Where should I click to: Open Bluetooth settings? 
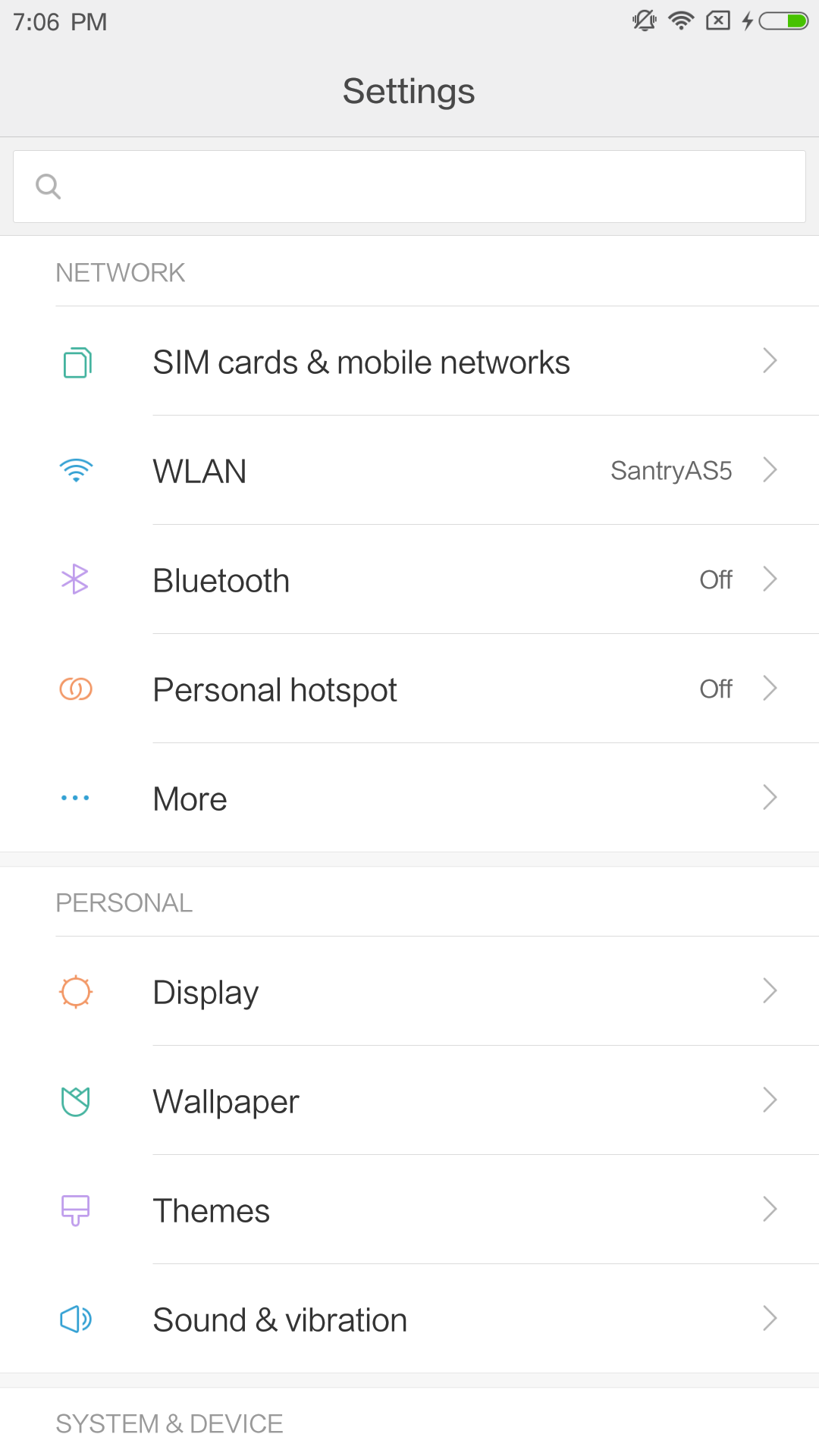click(x=409, y=579)
